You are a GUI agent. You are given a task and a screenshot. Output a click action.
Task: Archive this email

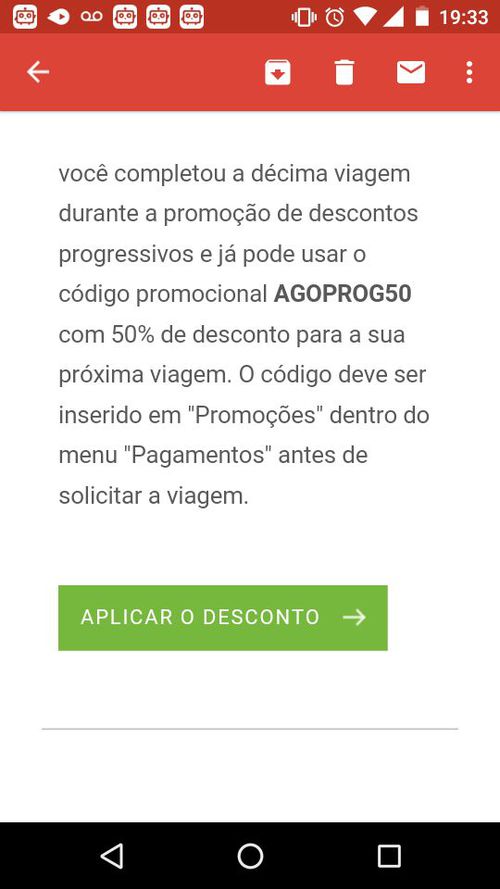coord(278,73)
